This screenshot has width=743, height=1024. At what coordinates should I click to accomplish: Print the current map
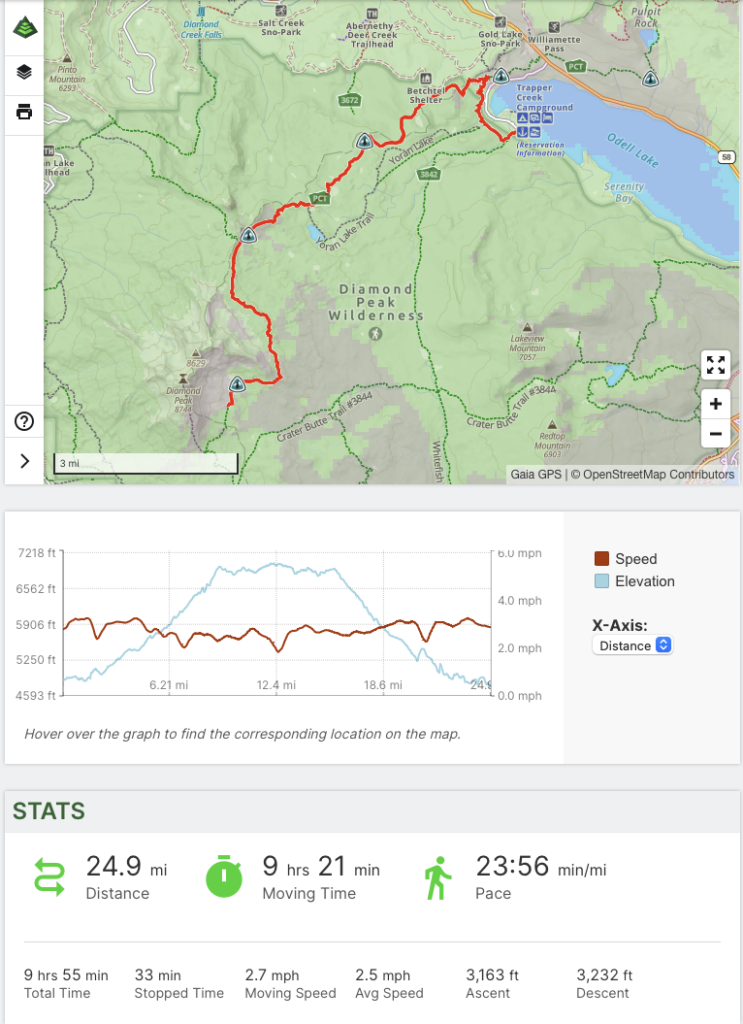tap(23, 112)
